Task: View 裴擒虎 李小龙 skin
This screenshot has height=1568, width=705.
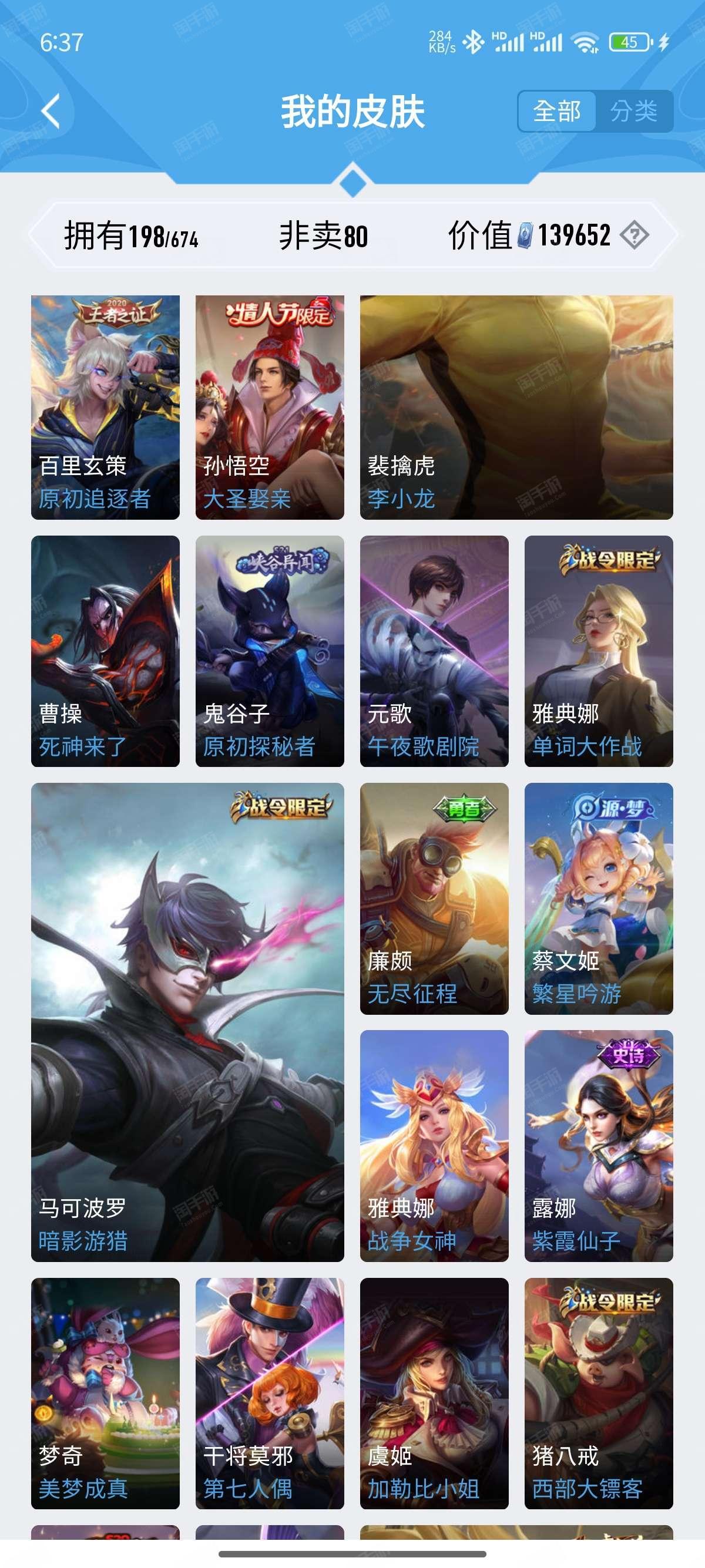Action: 516,407
